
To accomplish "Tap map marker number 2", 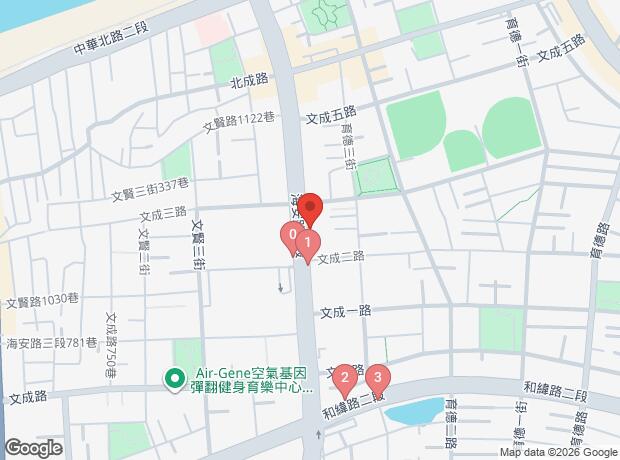I will click(x=344, y=377).
